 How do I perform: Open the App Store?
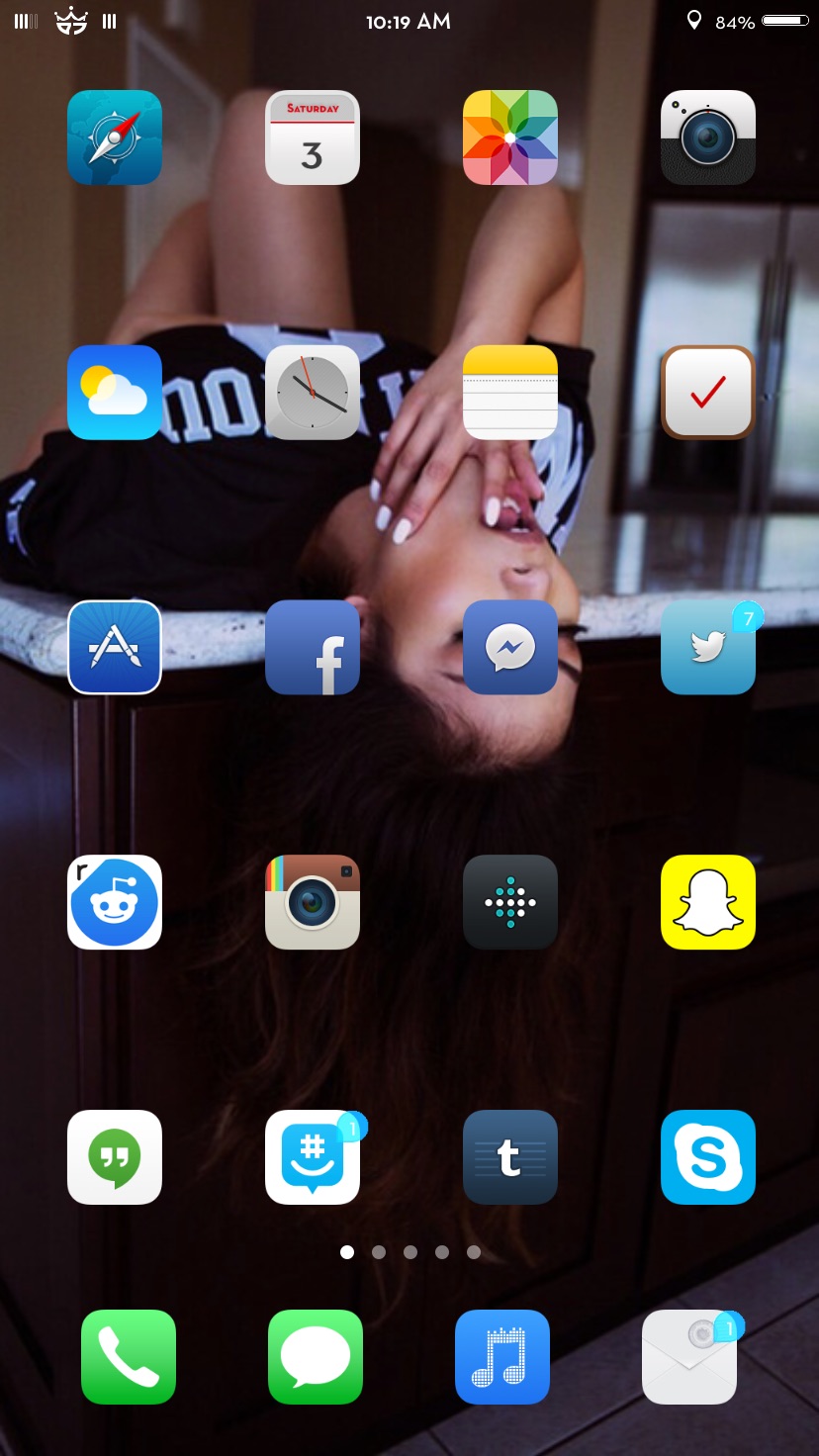(115, 647)
